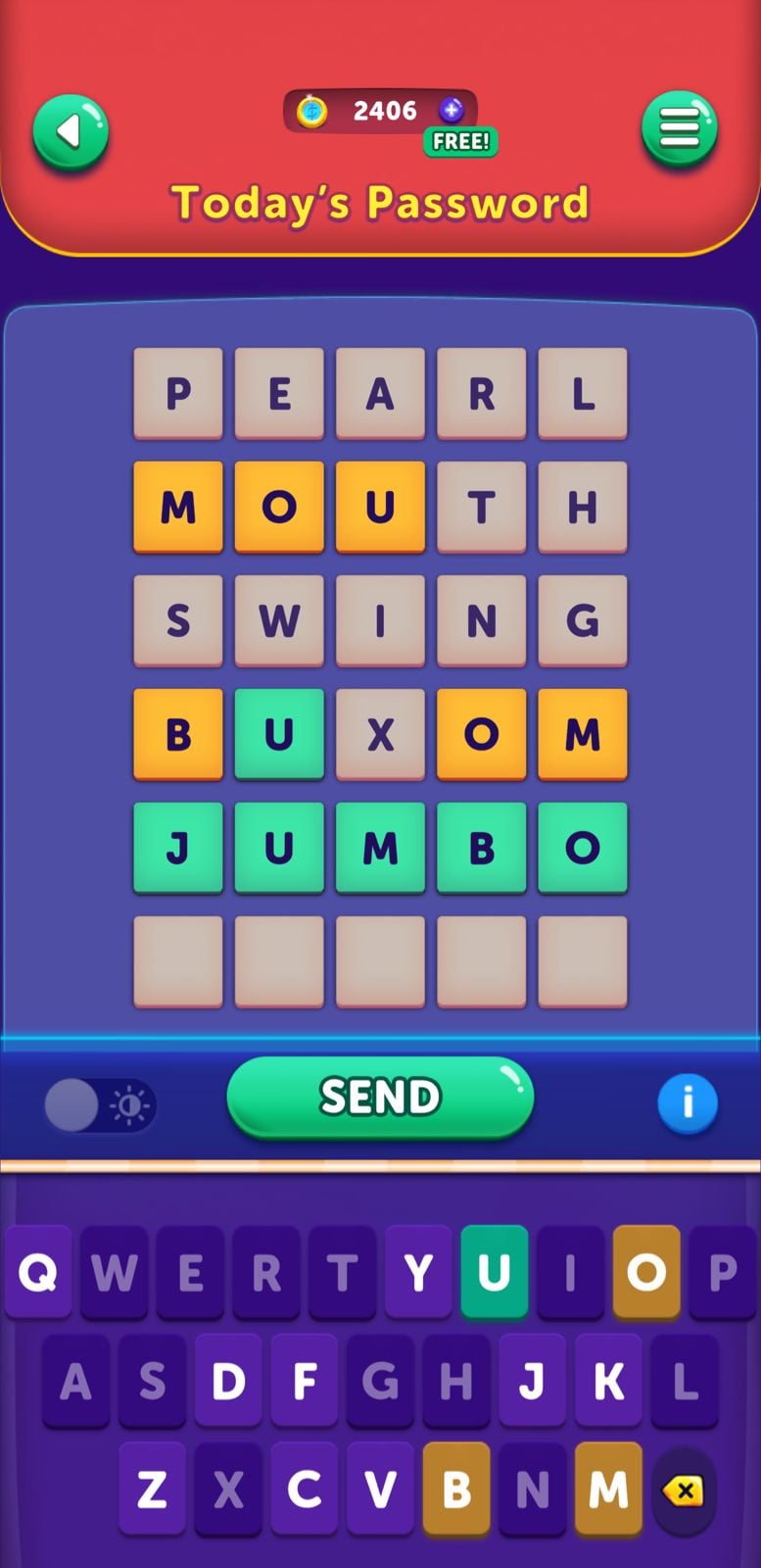Toggle the brightness mode switch
761x1568 pixels.
(100, 1105)
